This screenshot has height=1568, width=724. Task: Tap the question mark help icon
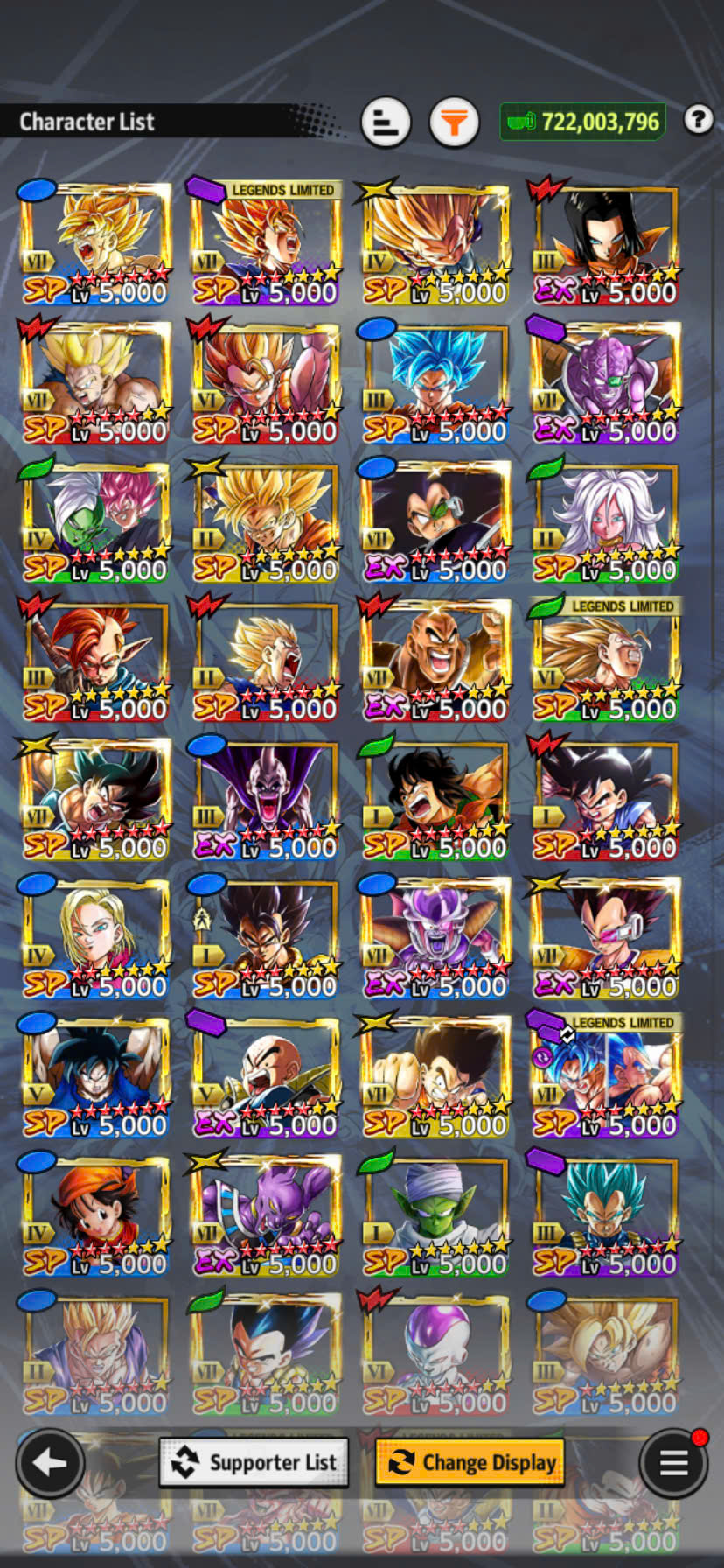tap(698, 119)
